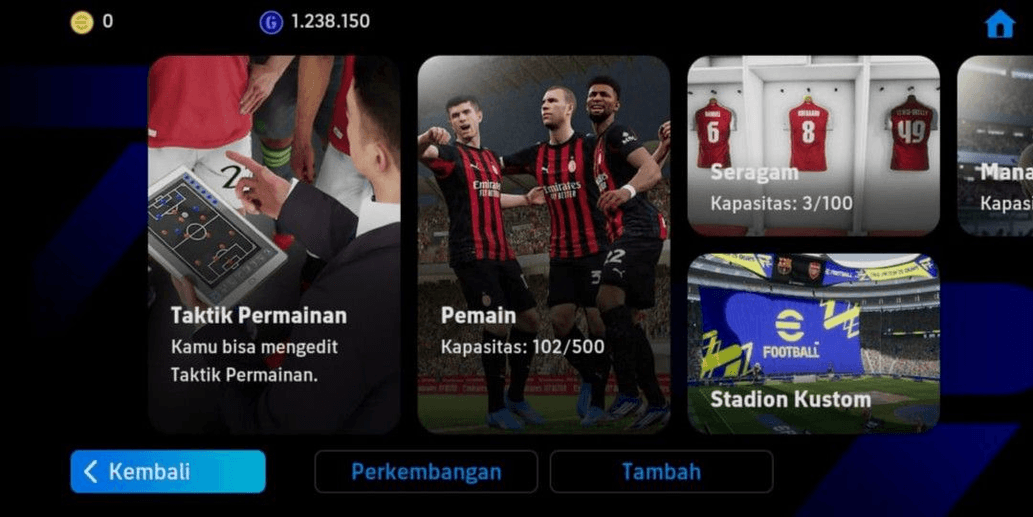
Task: Open the Seragam card
Action: tap(813, 146)
